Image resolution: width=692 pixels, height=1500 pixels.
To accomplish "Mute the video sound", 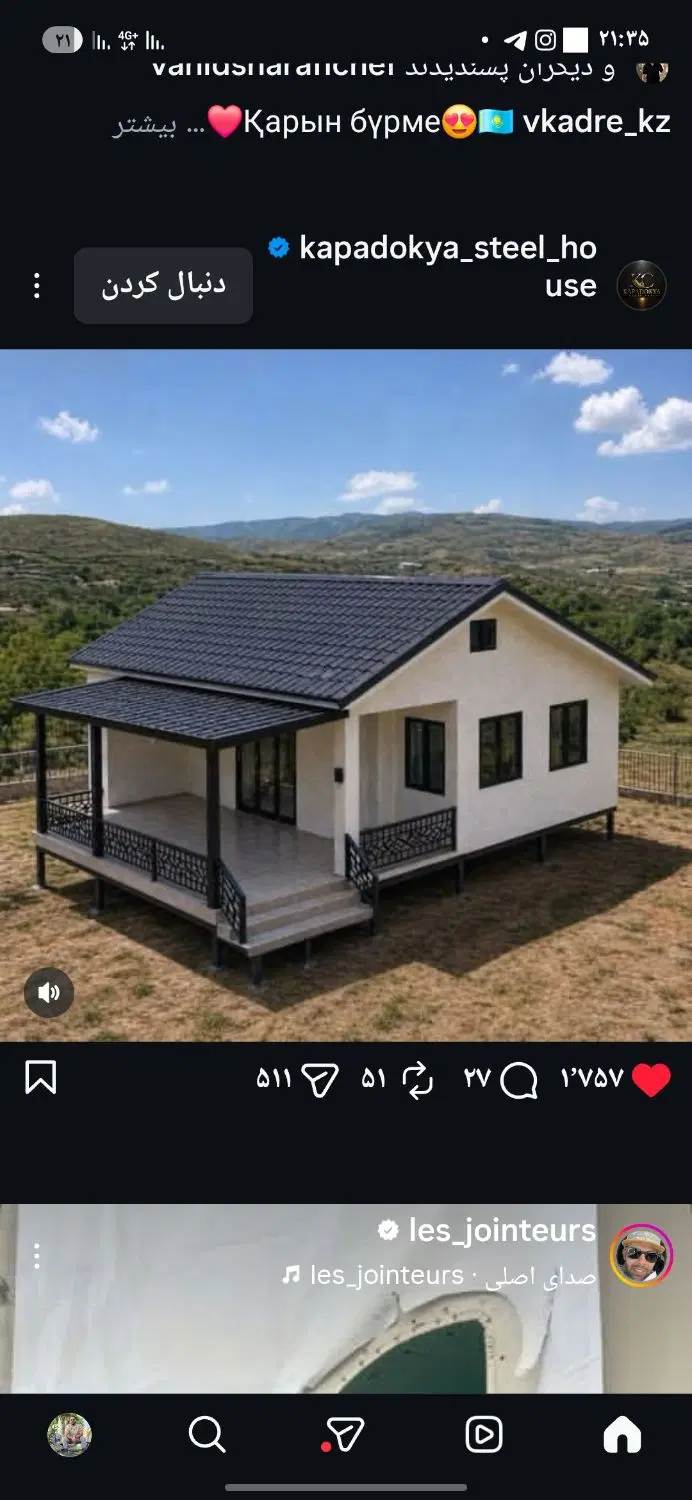I will pyautogui.click(x=49, y=993).
